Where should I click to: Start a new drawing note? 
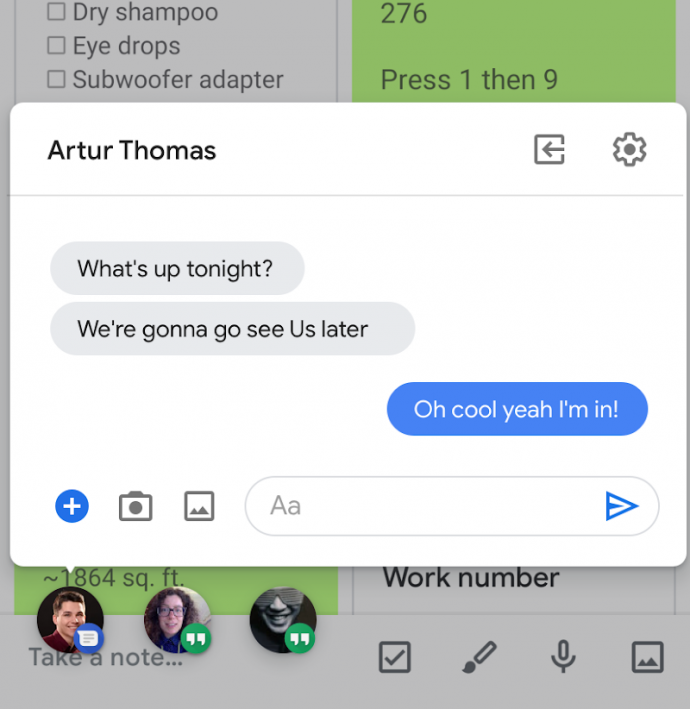[479, 657]
